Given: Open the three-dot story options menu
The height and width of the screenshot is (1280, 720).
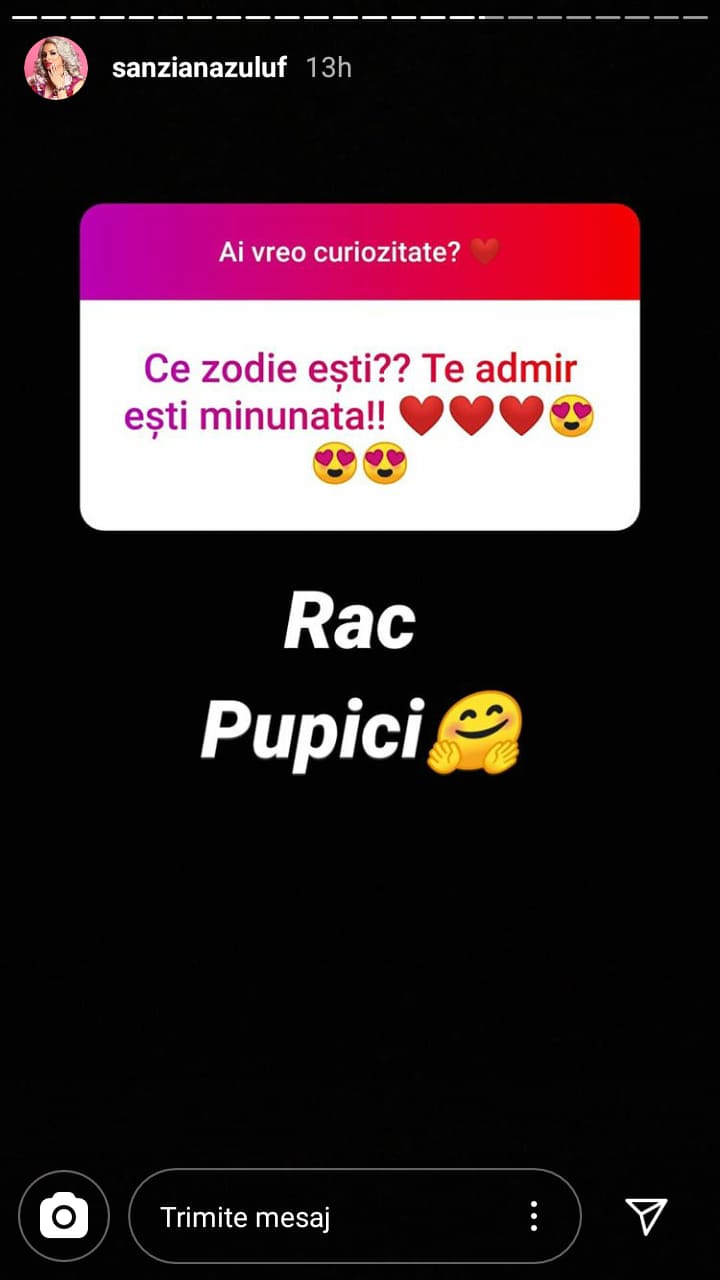Looking at the screenshot, I should click(x=534, y=1216).
